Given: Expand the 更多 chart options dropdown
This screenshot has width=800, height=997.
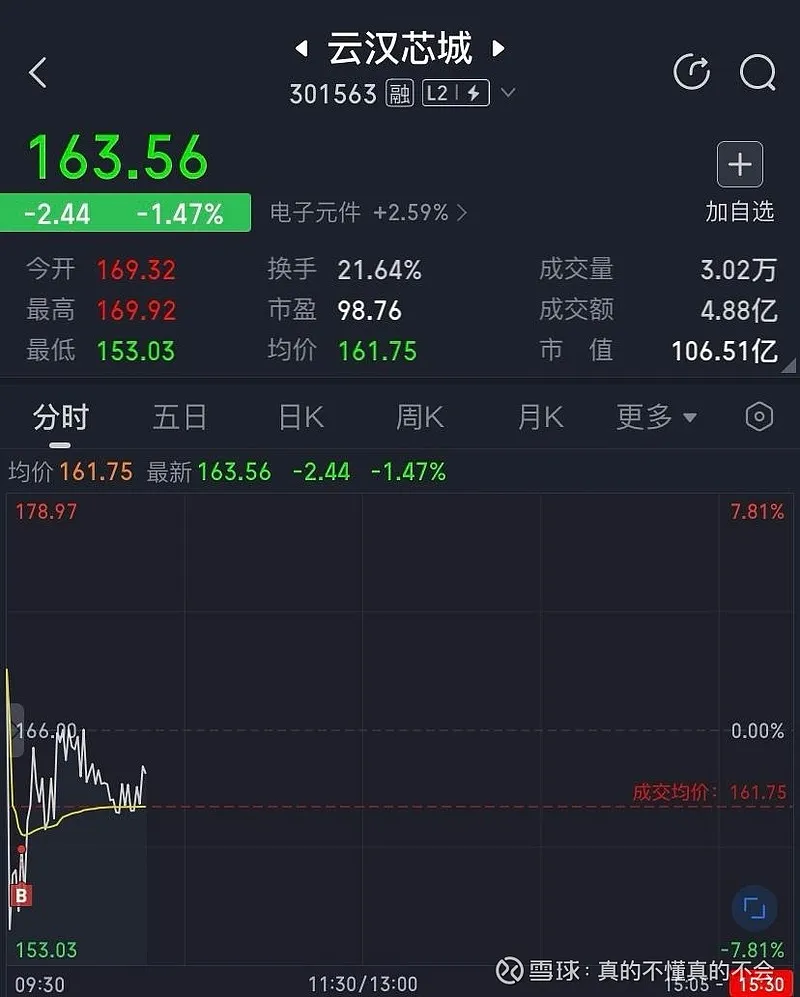Looking at the screenshot, I should click(656, 417).
